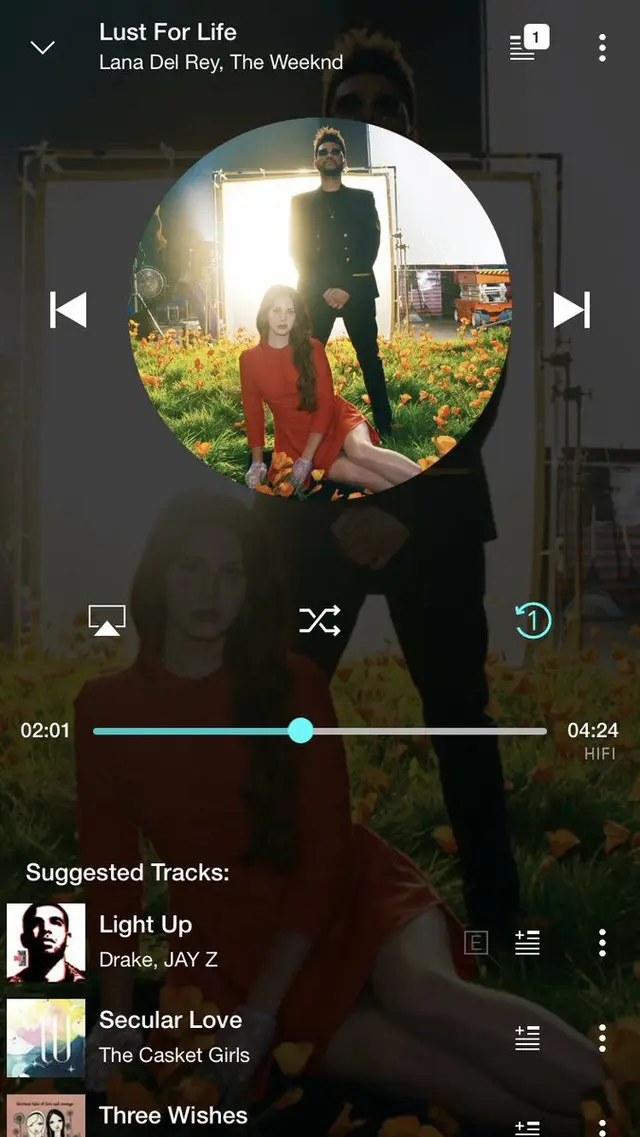The height and width of the screenshot is (1137, 640).
Task: Skip to the previous track
Action: coord(68,310)
